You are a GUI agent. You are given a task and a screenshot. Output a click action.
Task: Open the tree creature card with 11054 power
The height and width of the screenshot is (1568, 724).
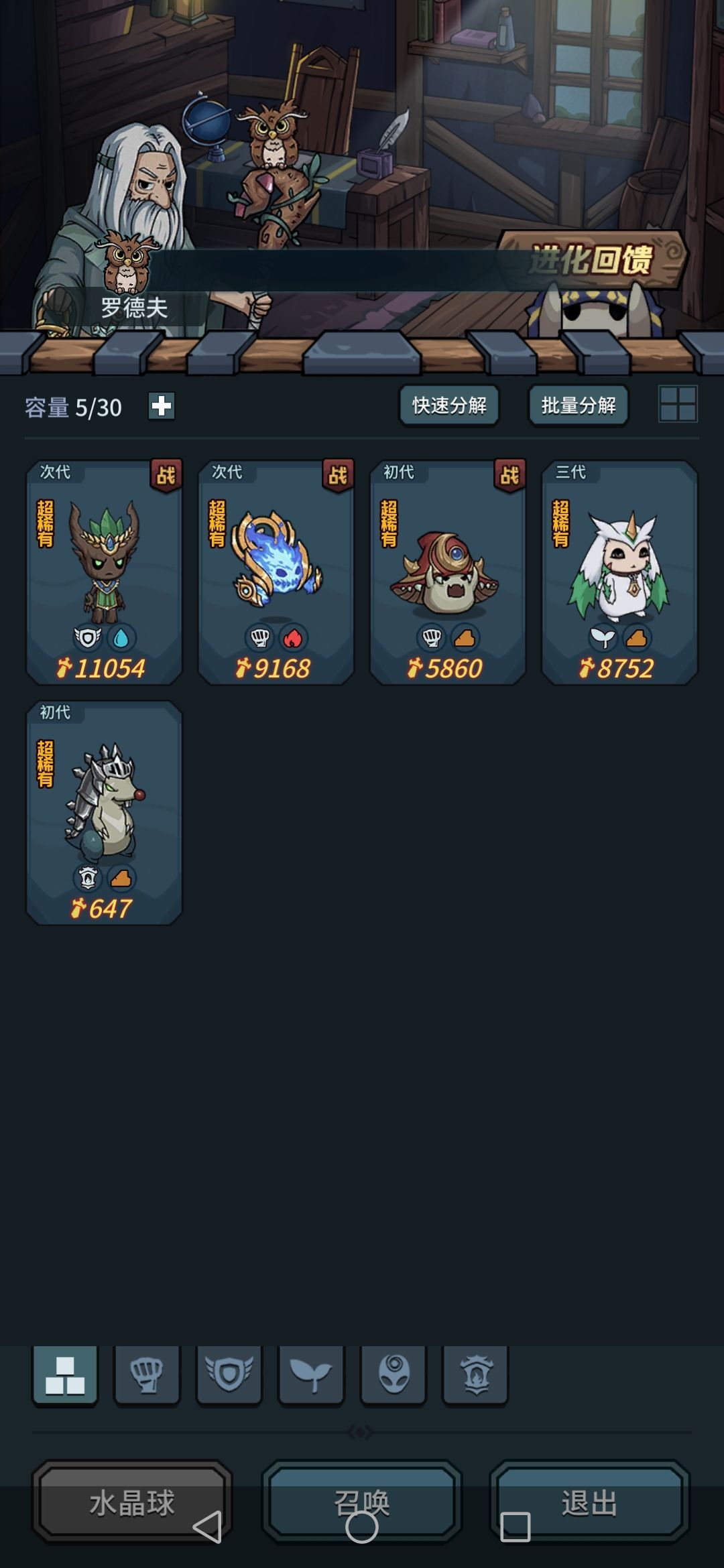click(104, 573)
